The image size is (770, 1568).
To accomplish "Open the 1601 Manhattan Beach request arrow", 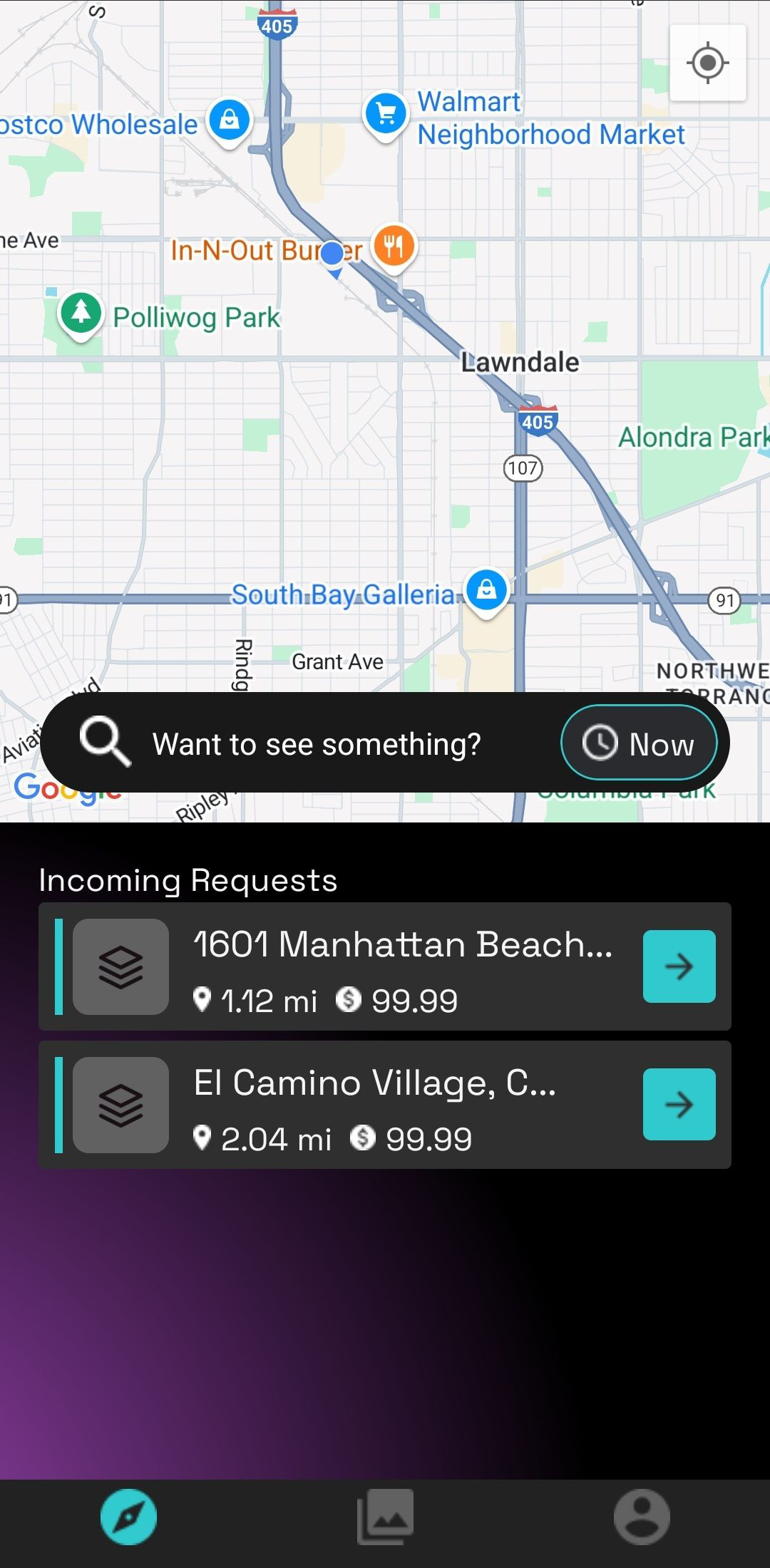I will point(679,966).
